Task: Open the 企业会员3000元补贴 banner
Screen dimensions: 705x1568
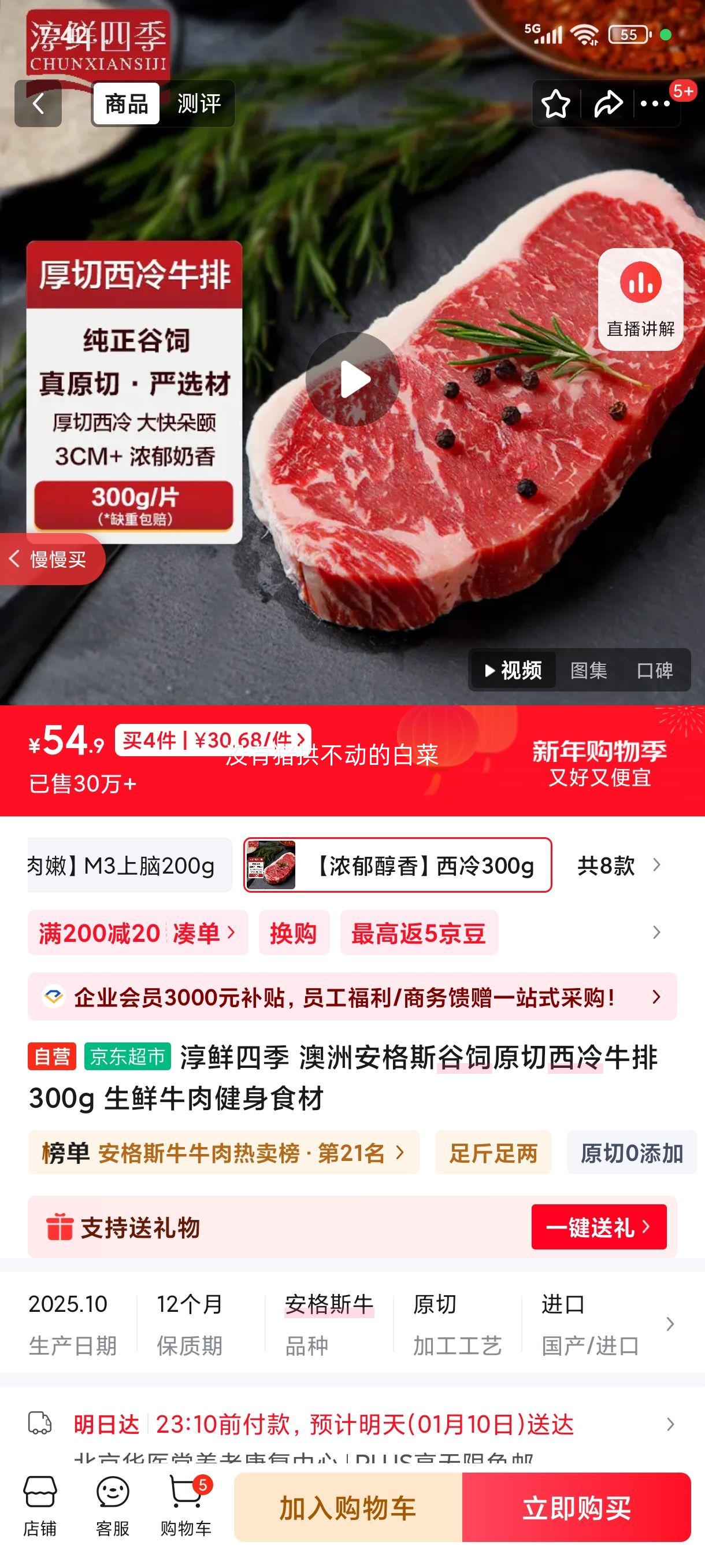Action: [351, 997]
